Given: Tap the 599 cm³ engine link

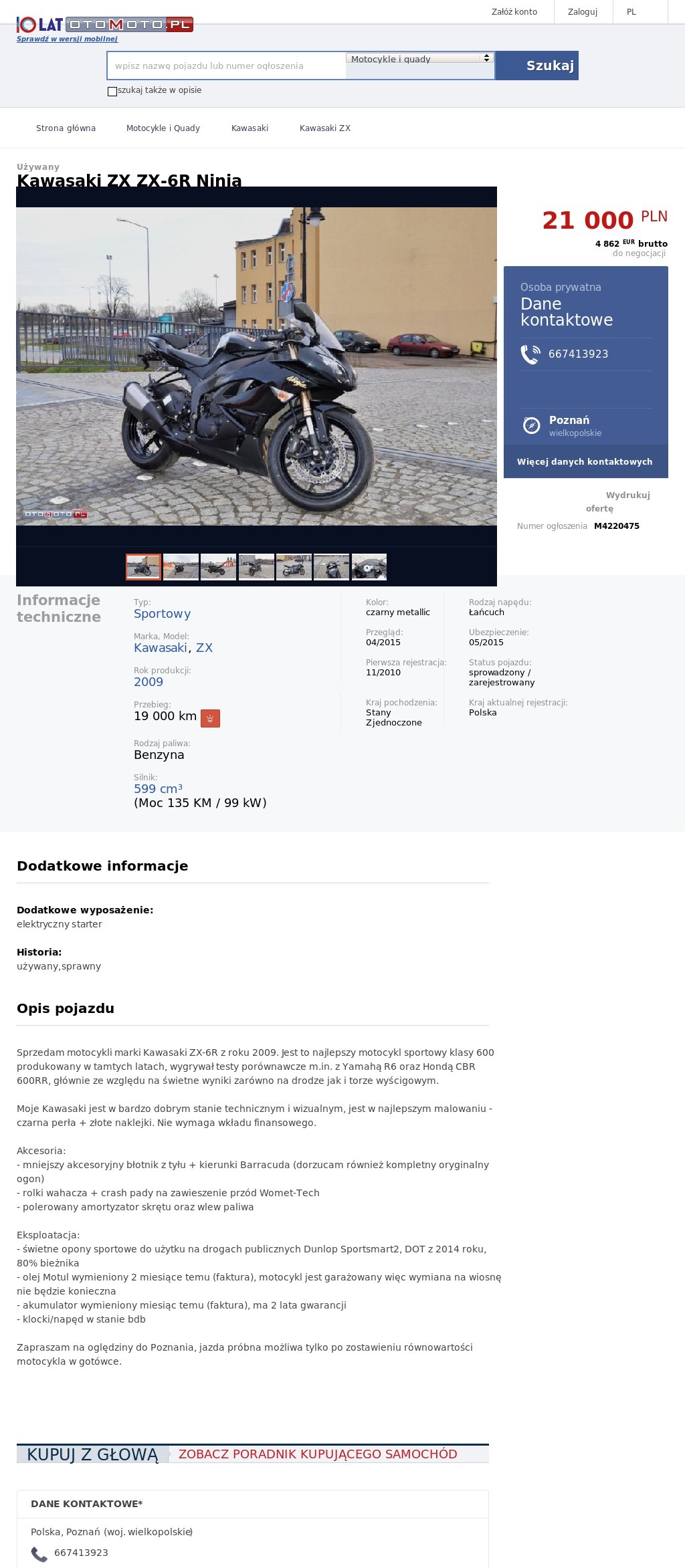Looking at the screenshot, I should 158,789.
